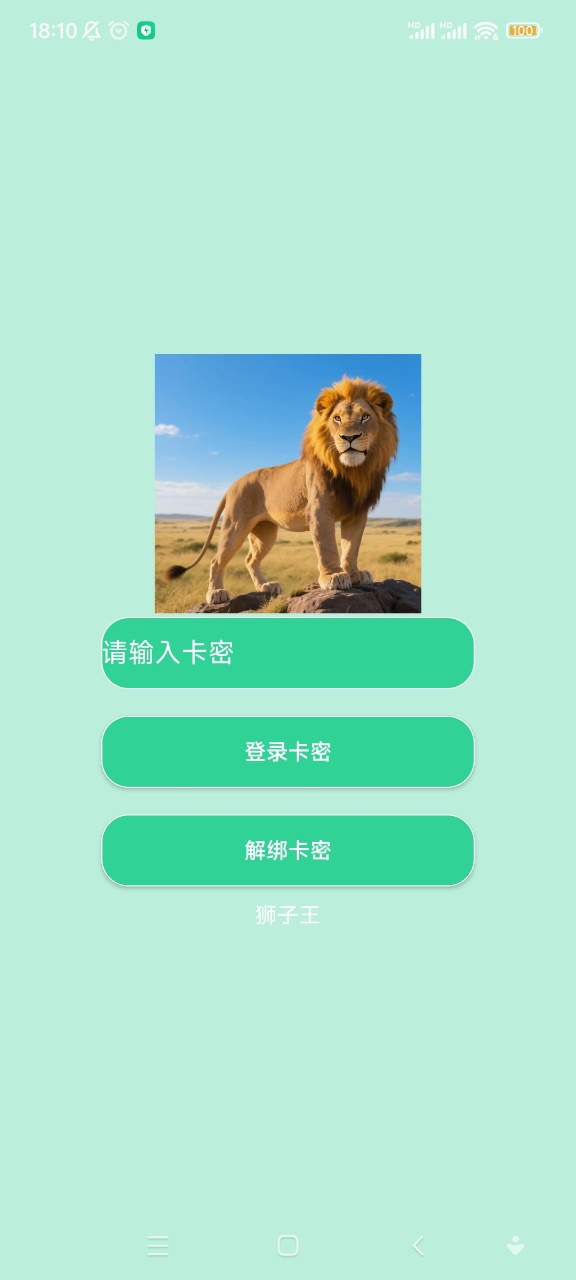Image resolution: width=576 pixels, height=1280 pixels.
Task: Tap the 请输入卡密 input field
Action: (x=288, y=653)
